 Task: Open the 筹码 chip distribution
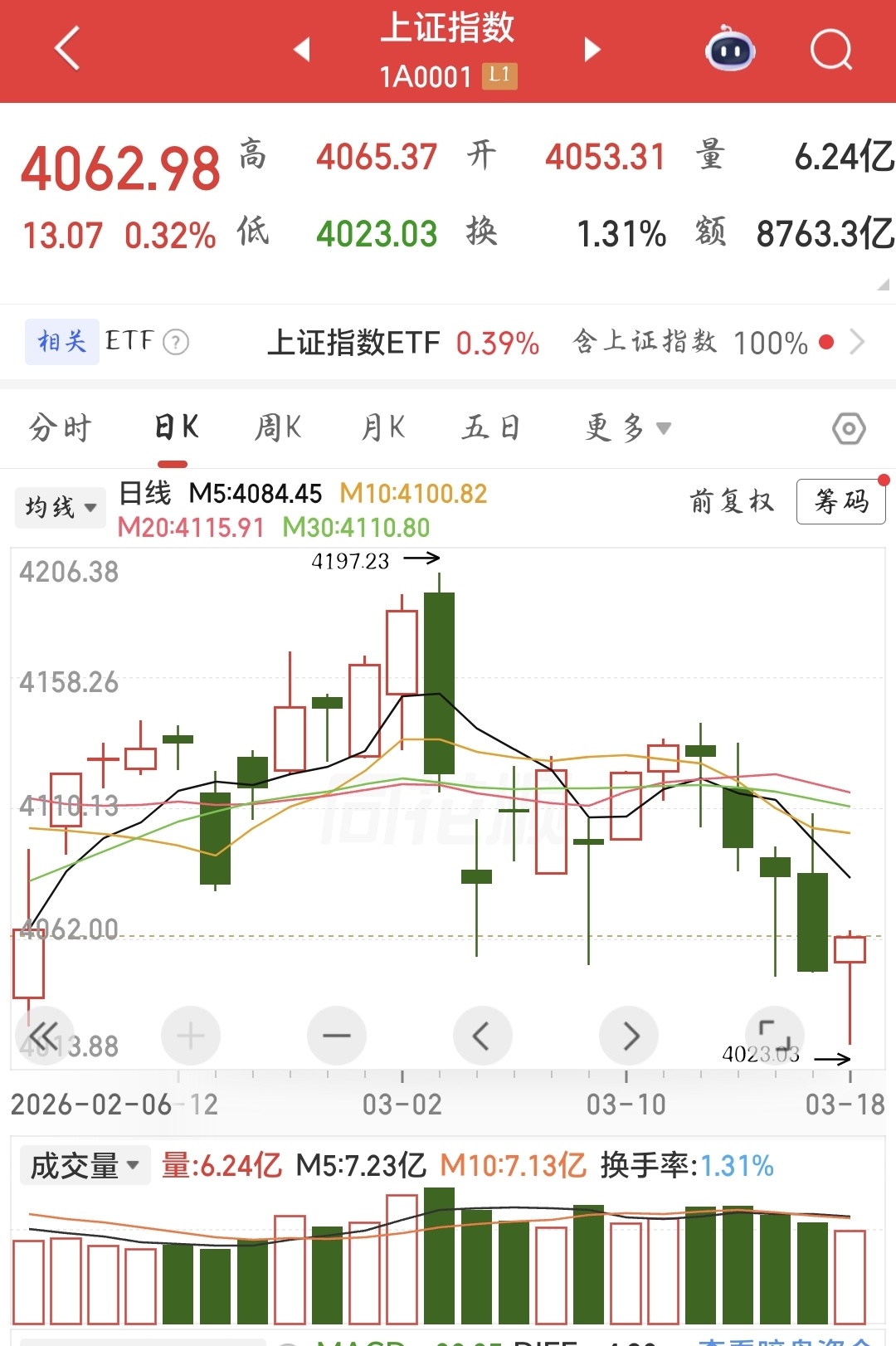coord(840,501)
